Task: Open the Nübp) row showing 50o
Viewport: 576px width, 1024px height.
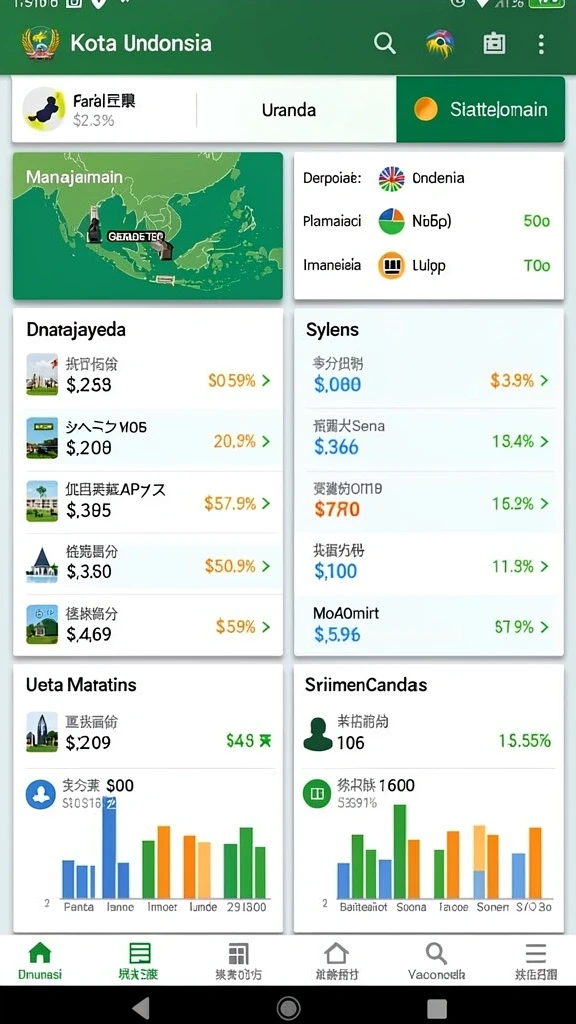Action: point(428,221)
